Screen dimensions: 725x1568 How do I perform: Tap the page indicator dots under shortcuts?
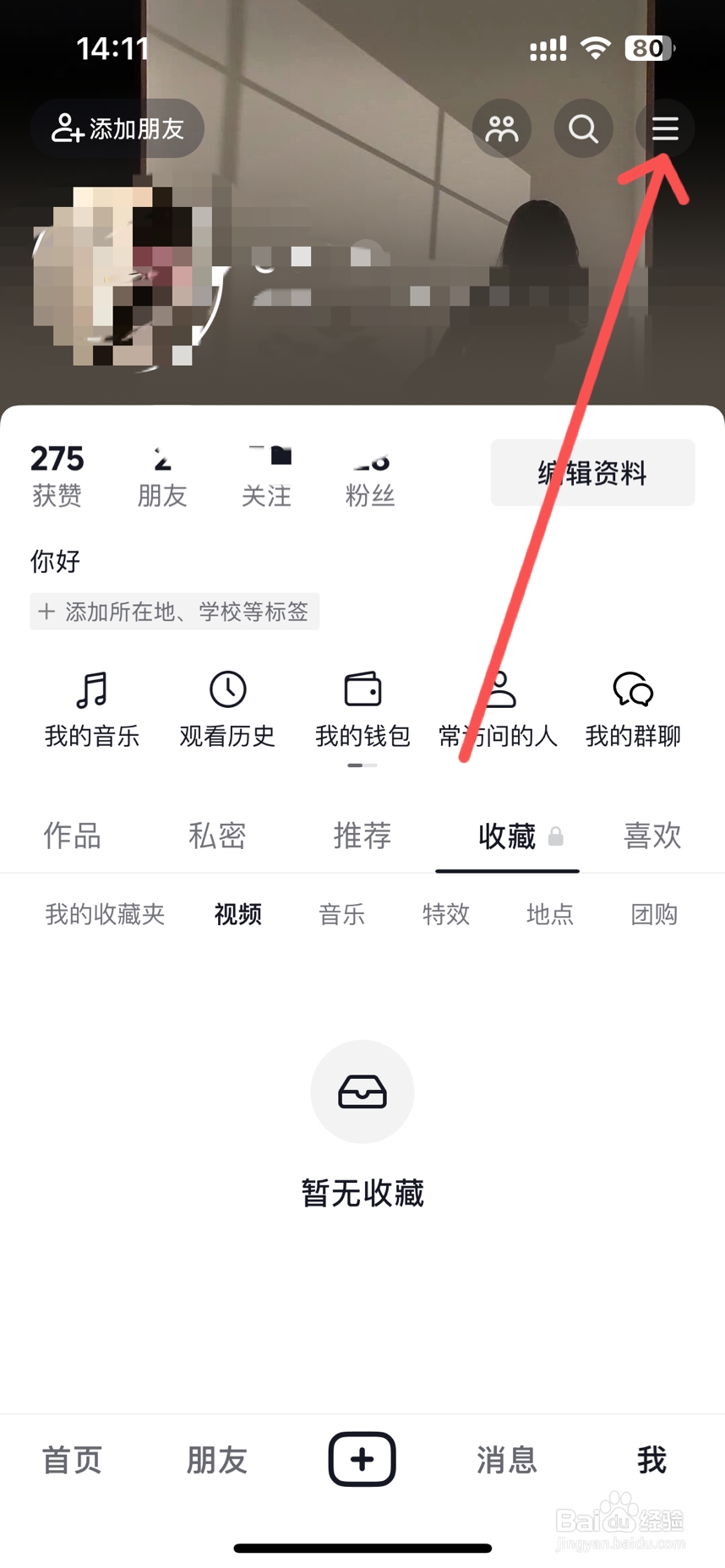(x=362, y=765)
